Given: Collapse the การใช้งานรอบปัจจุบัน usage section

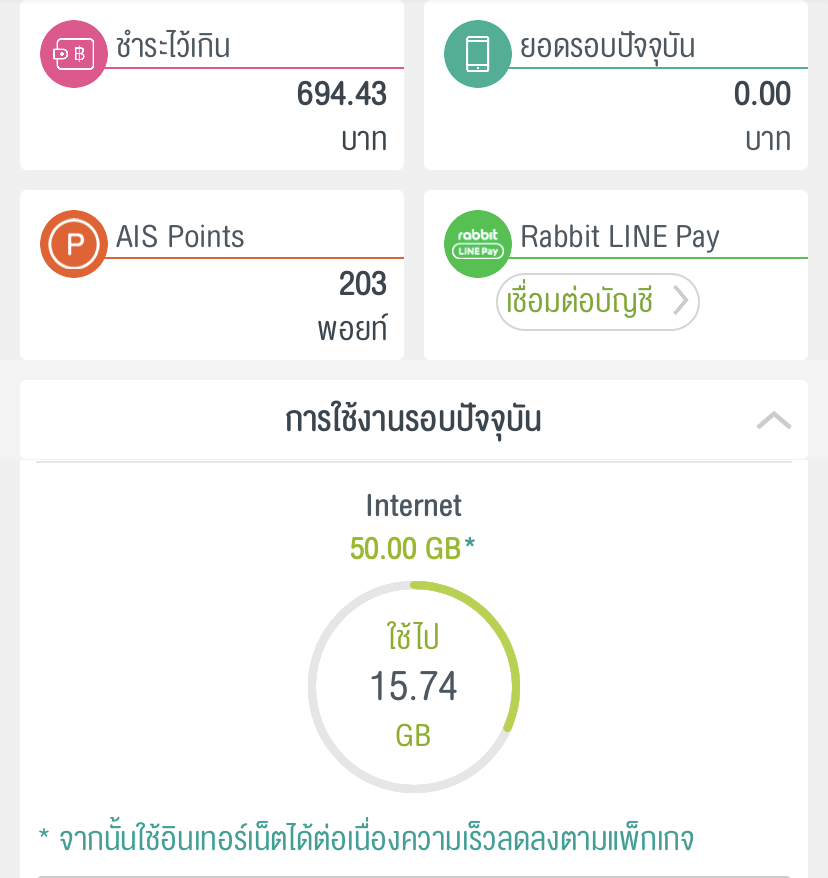Looking at the screenshot, I should point(773,421).
